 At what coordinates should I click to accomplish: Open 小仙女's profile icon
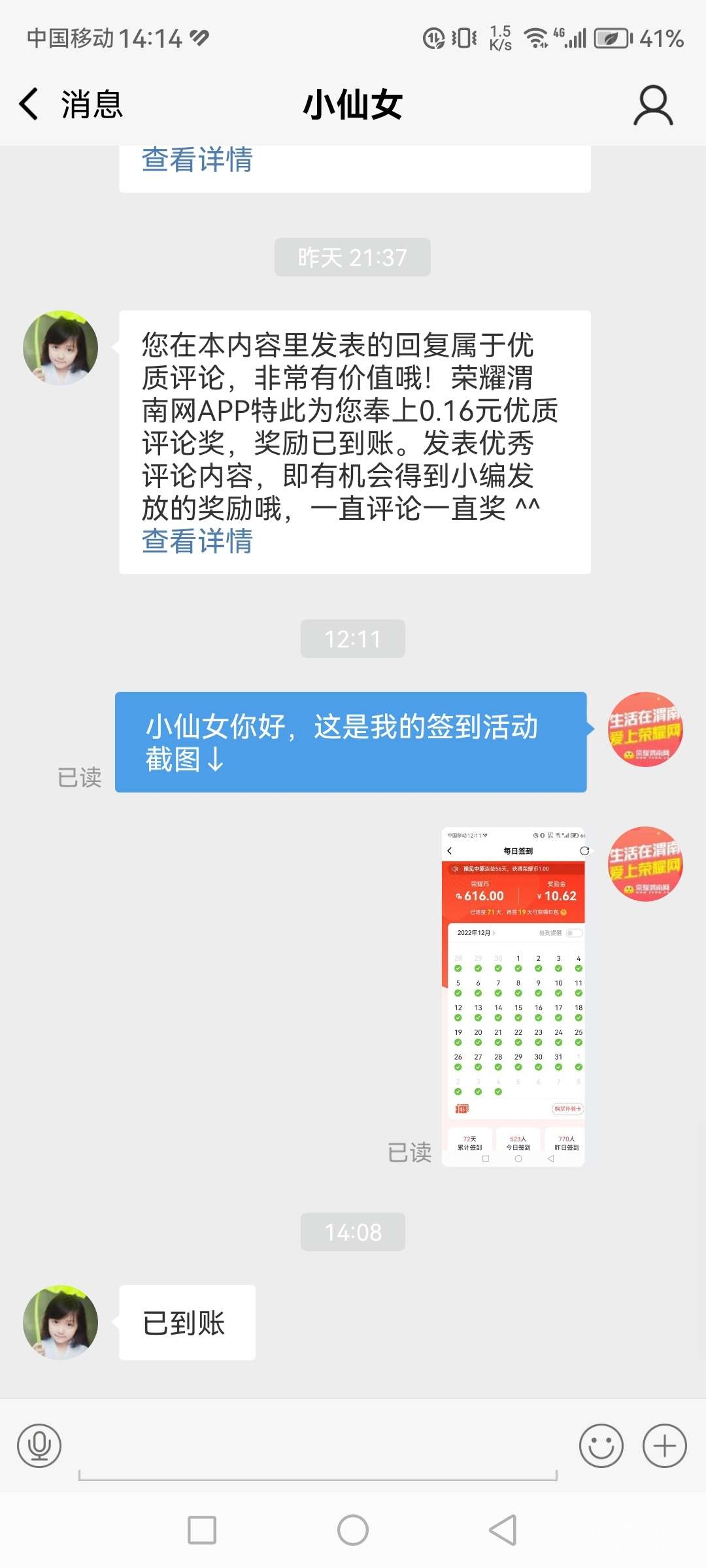point(652,105)
